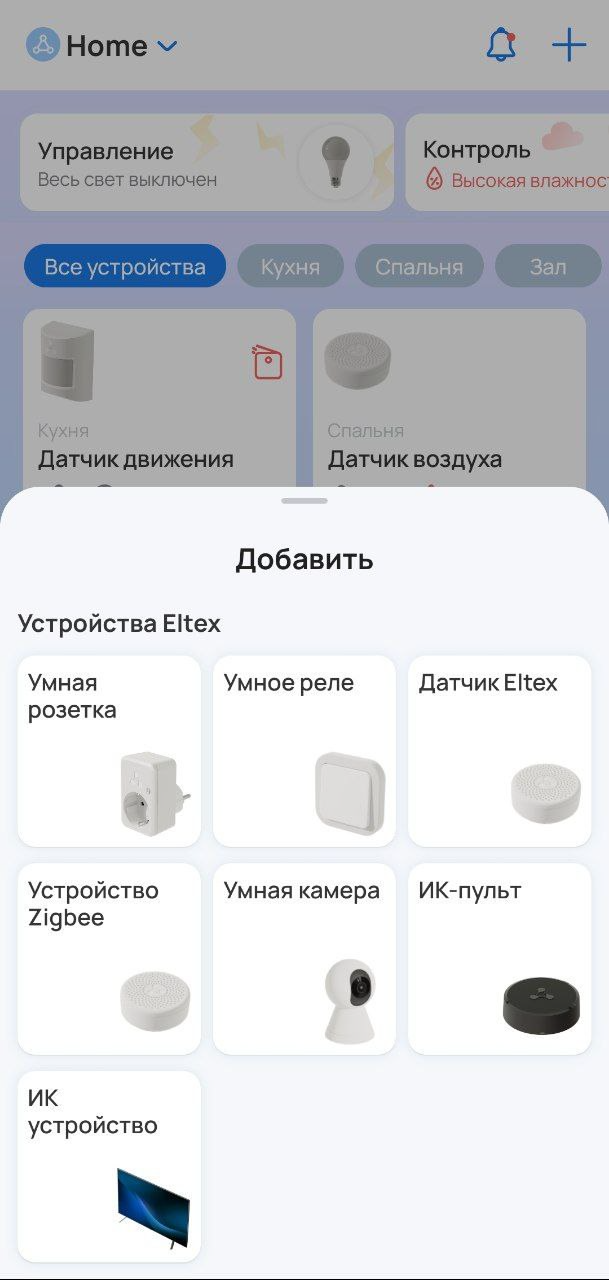Select the Умная розетка device card
The height and width of the screenshot is (1280, 609).
click(109, 750)
